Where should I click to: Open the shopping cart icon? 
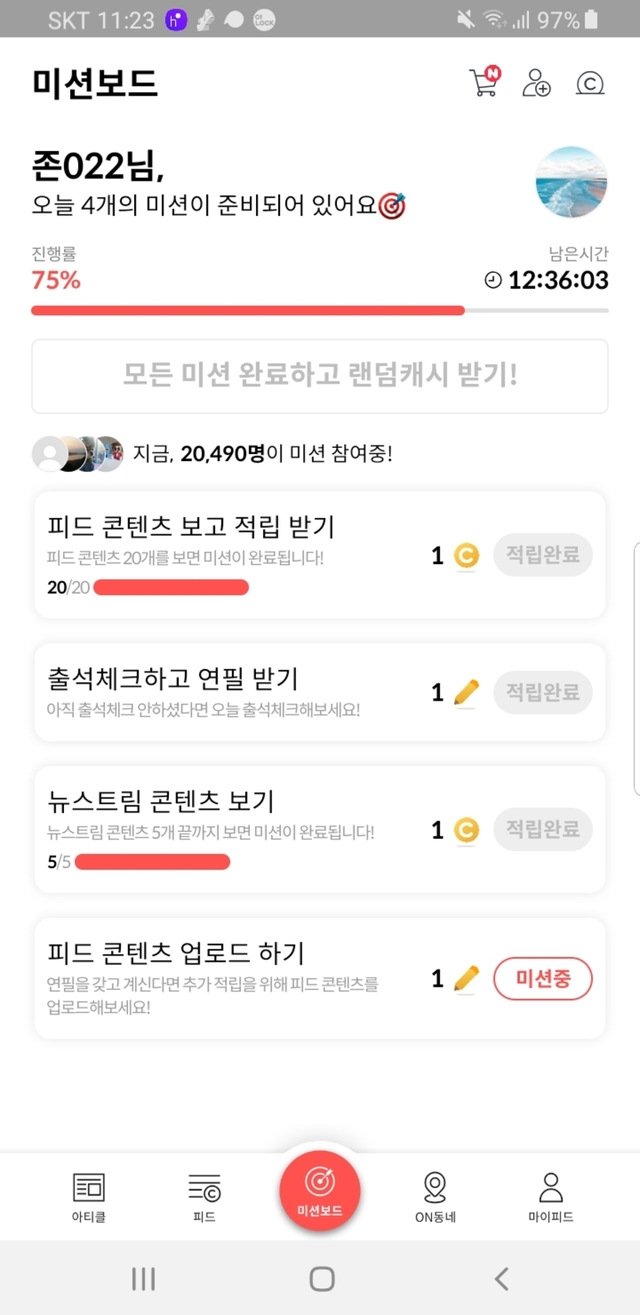point(484,83)
